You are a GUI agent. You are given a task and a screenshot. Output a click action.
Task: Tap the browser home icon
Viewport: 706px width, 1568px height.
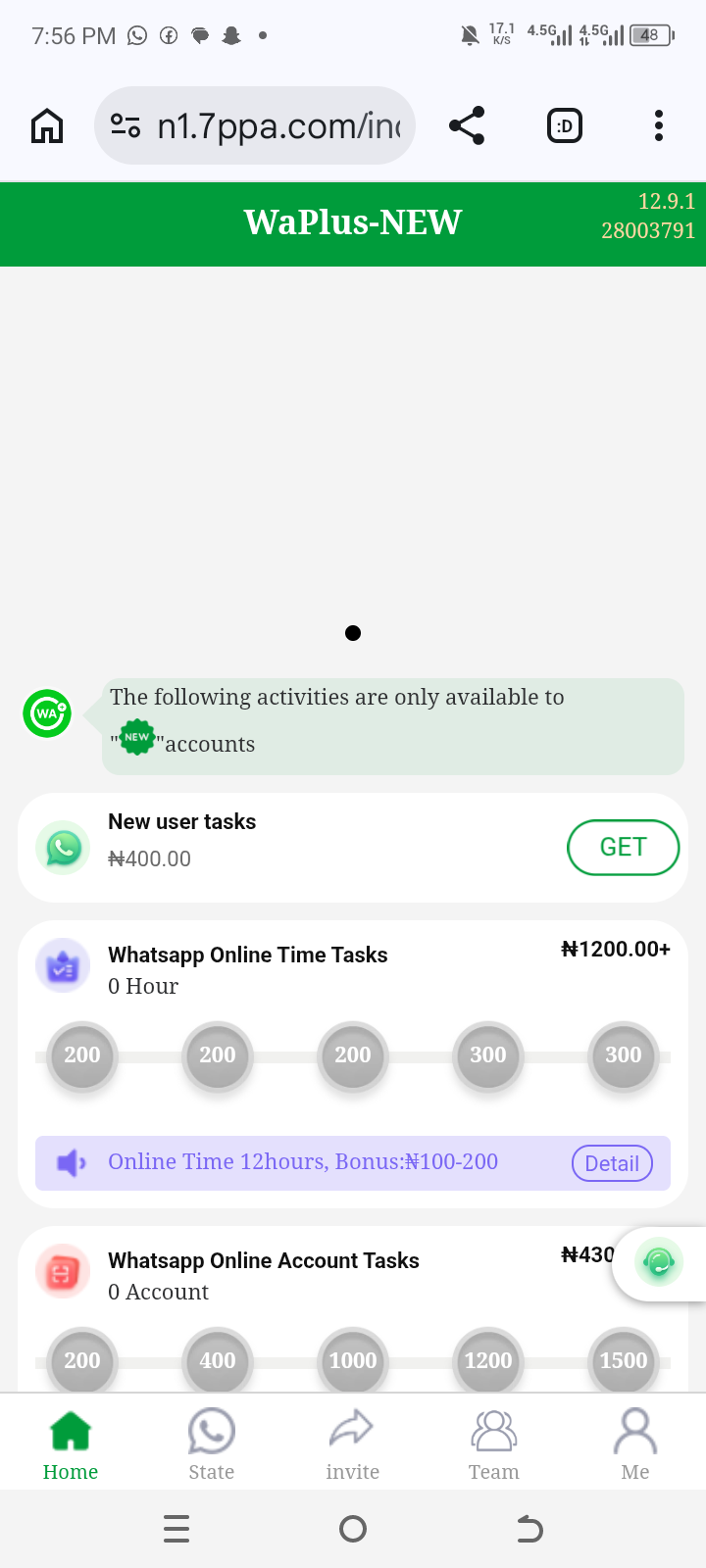point(47,125)
